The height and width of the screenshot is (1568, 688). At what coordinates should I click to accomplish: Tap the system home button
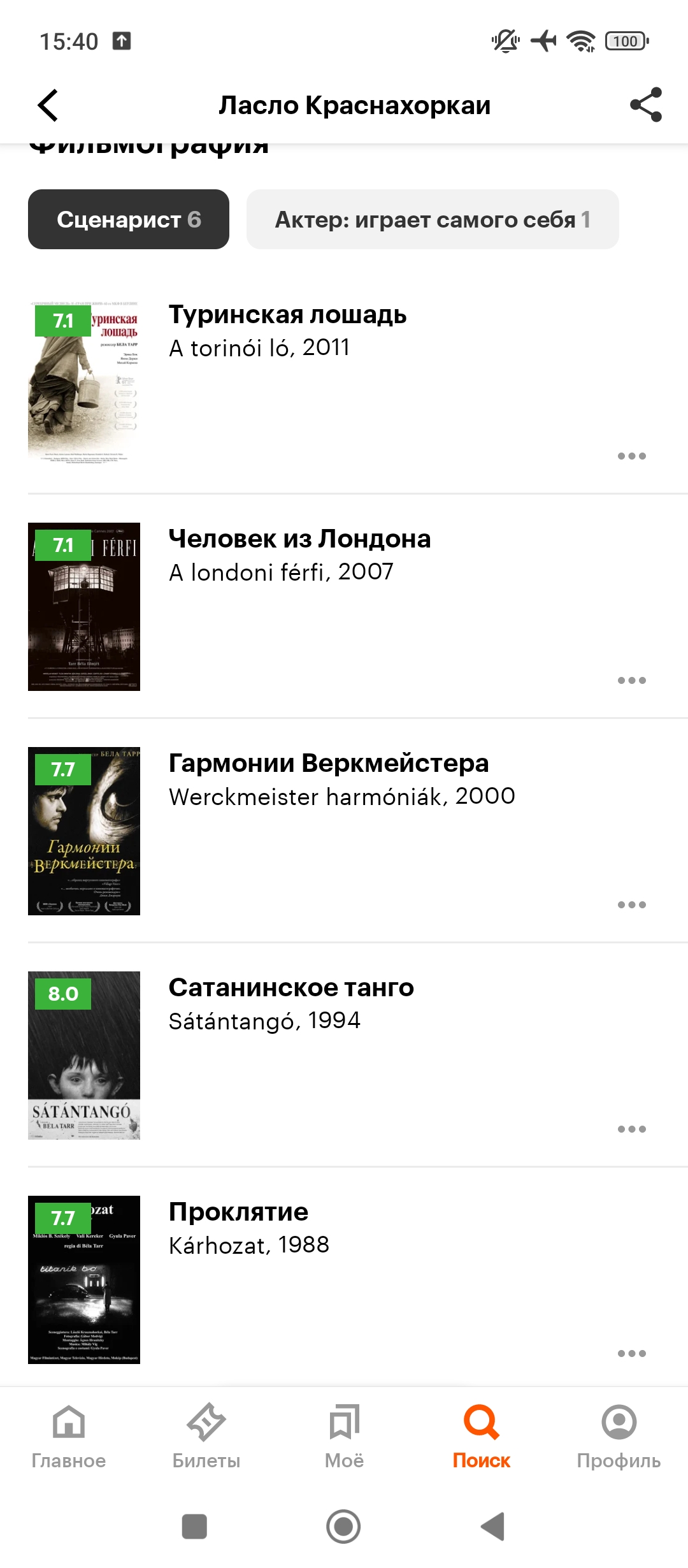(x=343, y=1527)
